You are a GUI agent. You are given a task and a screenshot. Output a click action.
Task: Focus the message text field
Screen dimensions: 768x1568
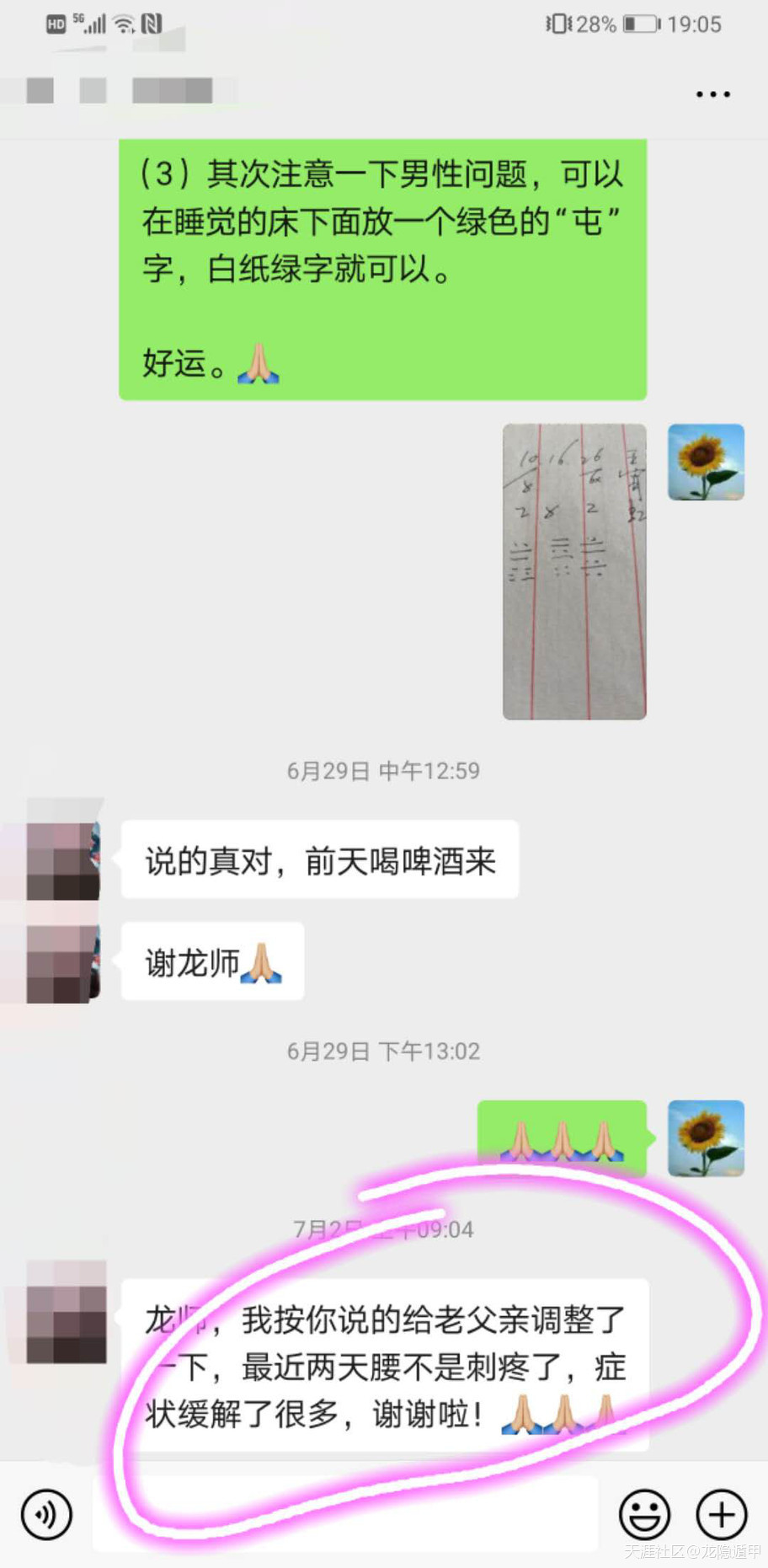(345, 1514)
